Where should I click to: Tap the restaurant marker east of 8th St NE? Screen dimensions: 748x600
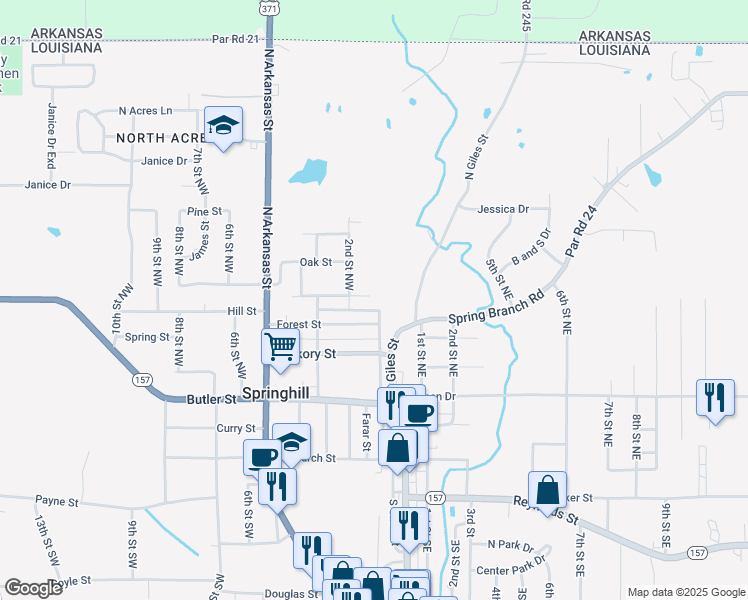(715, 398)
